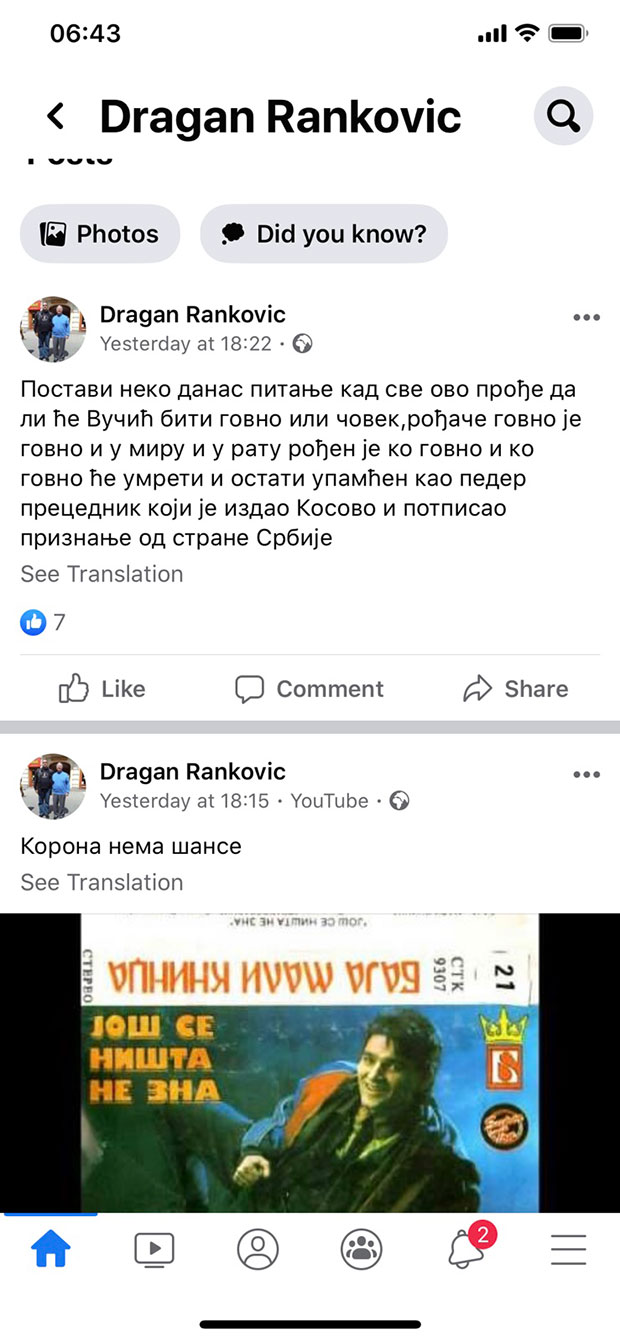Share the 18:22 post
Viewport: 620px width, 1342px height.
515,689
